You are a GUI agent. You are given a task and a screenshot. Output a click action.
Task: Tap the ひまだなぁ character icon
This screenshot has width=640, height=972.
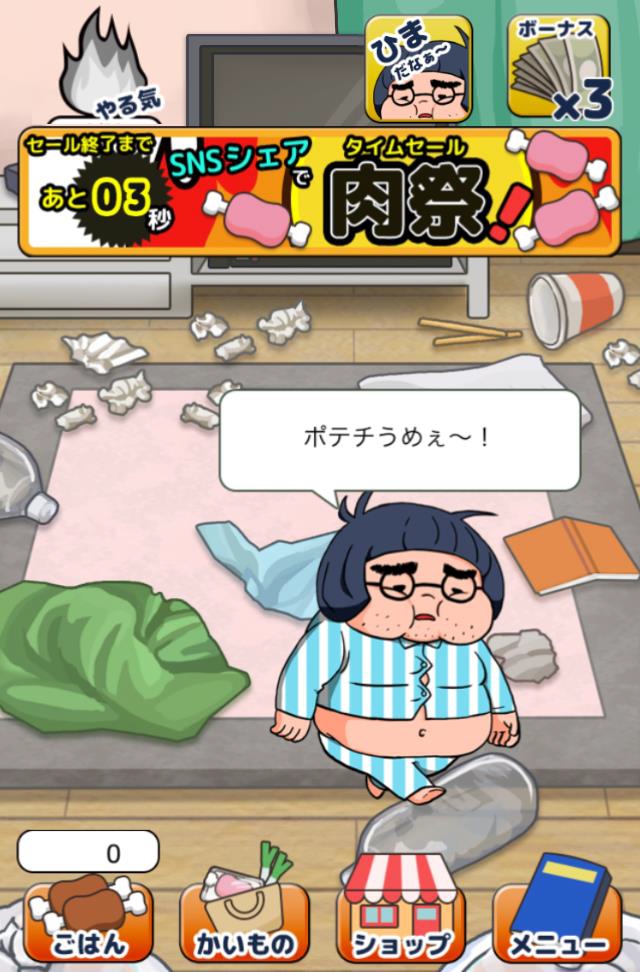pyautogui.click(x=419, y=69)
